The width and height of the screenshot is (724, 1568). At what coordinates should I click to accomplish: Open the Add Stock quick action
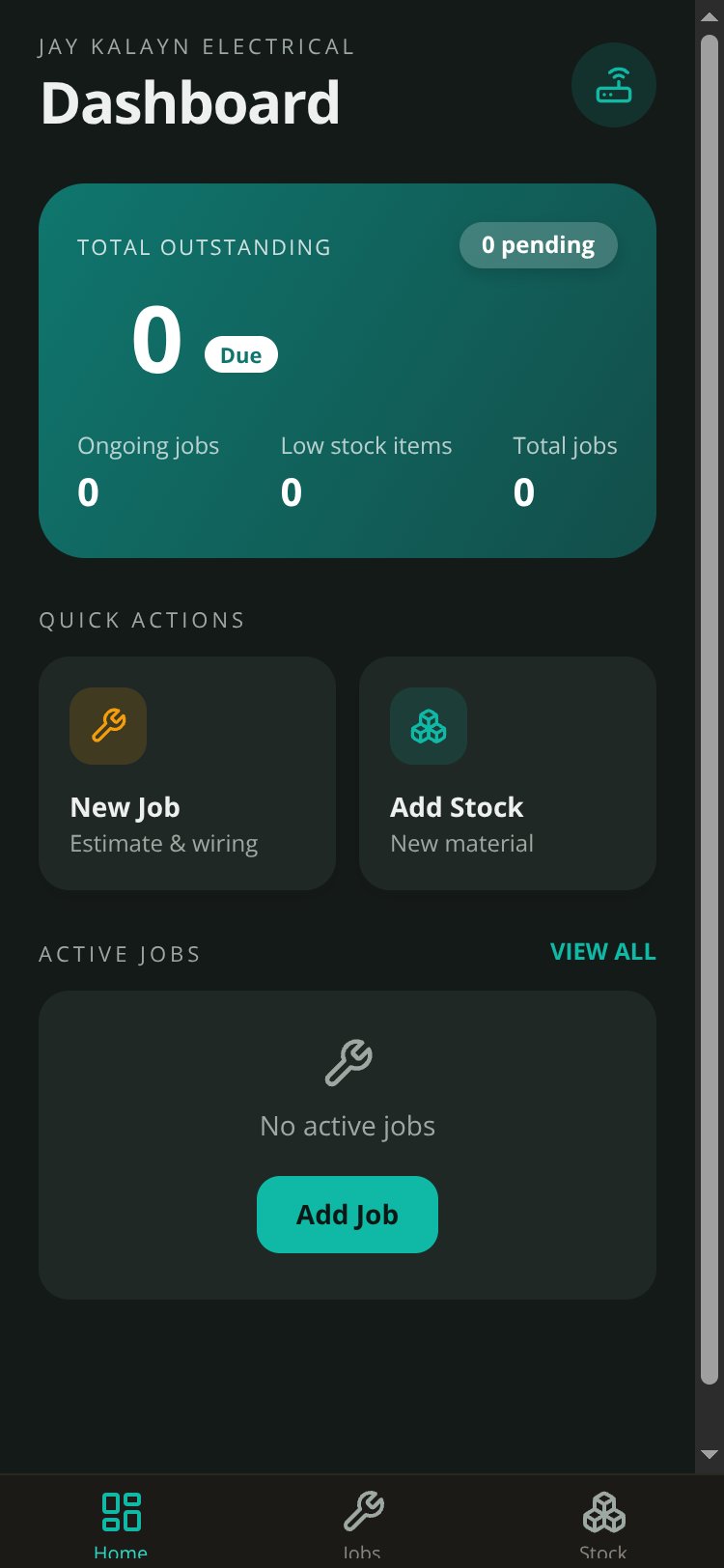coord(508,773)
